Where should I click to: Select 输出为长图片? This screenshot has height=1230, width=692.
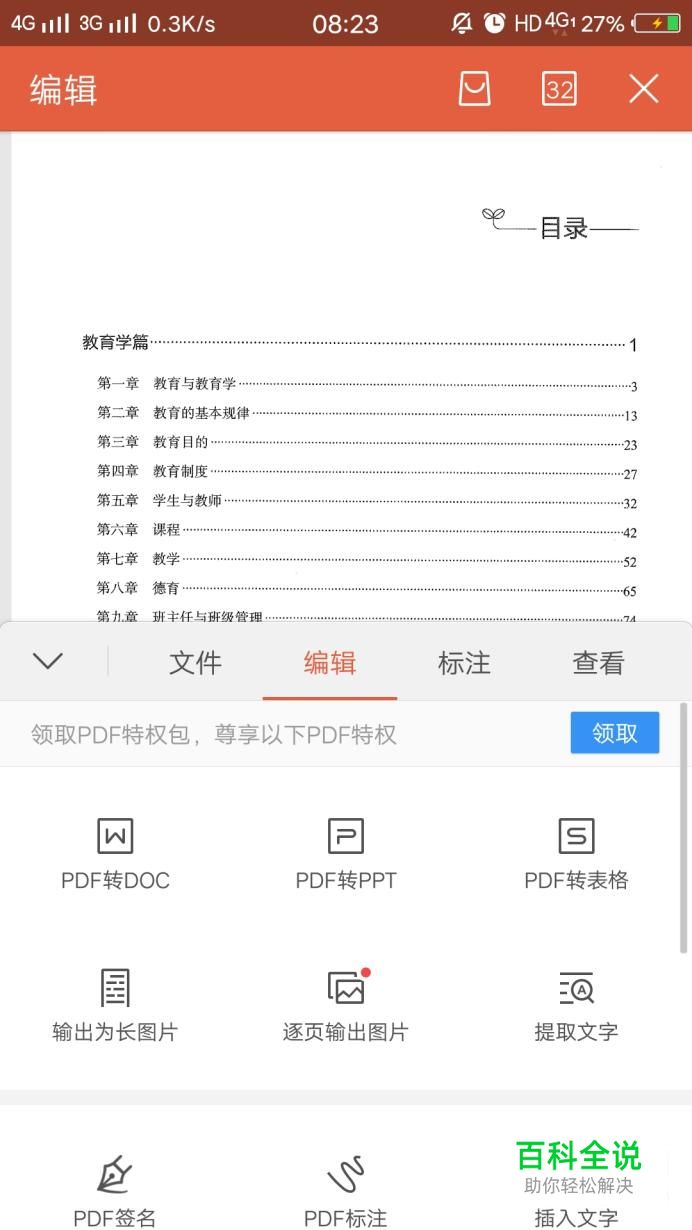115,1007
